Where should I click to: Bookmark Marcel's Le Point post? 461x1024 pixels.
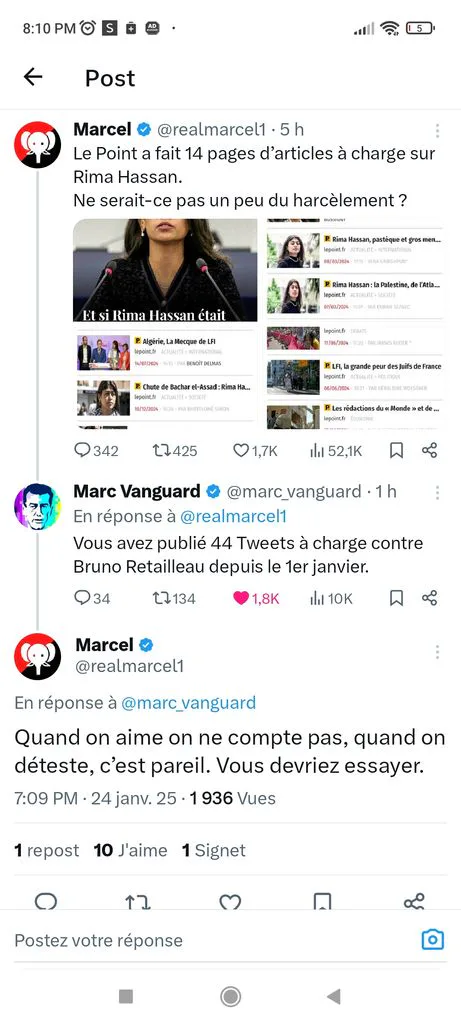[x=396, y=451]
